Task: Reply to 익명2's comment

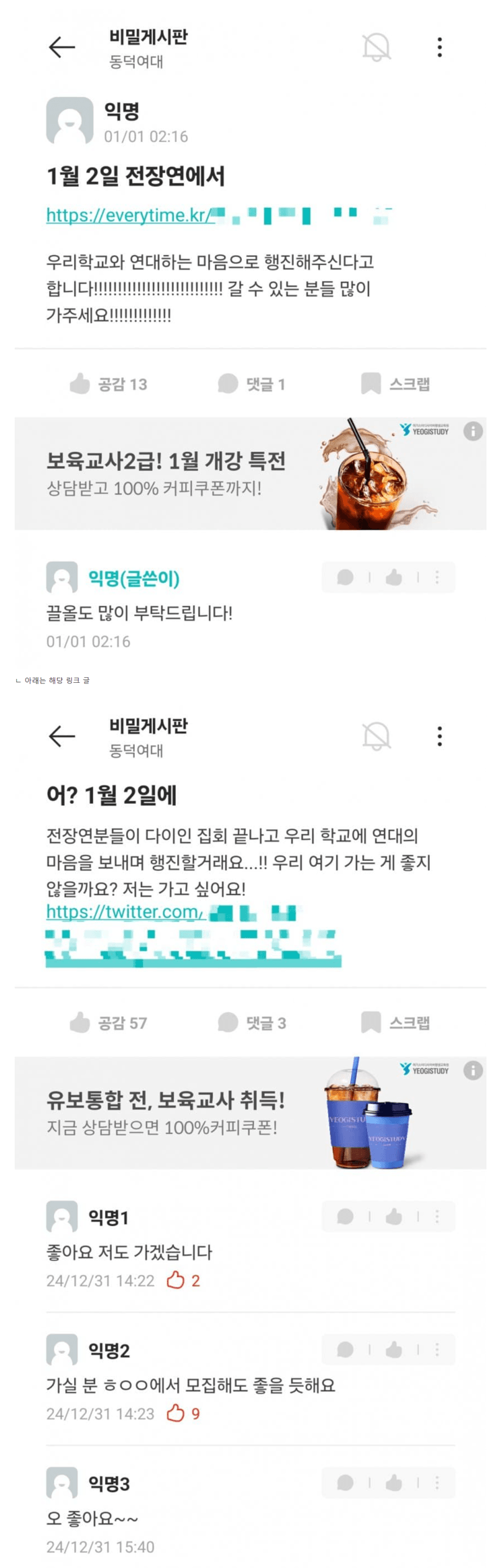Action: (x=345, y=1349)
